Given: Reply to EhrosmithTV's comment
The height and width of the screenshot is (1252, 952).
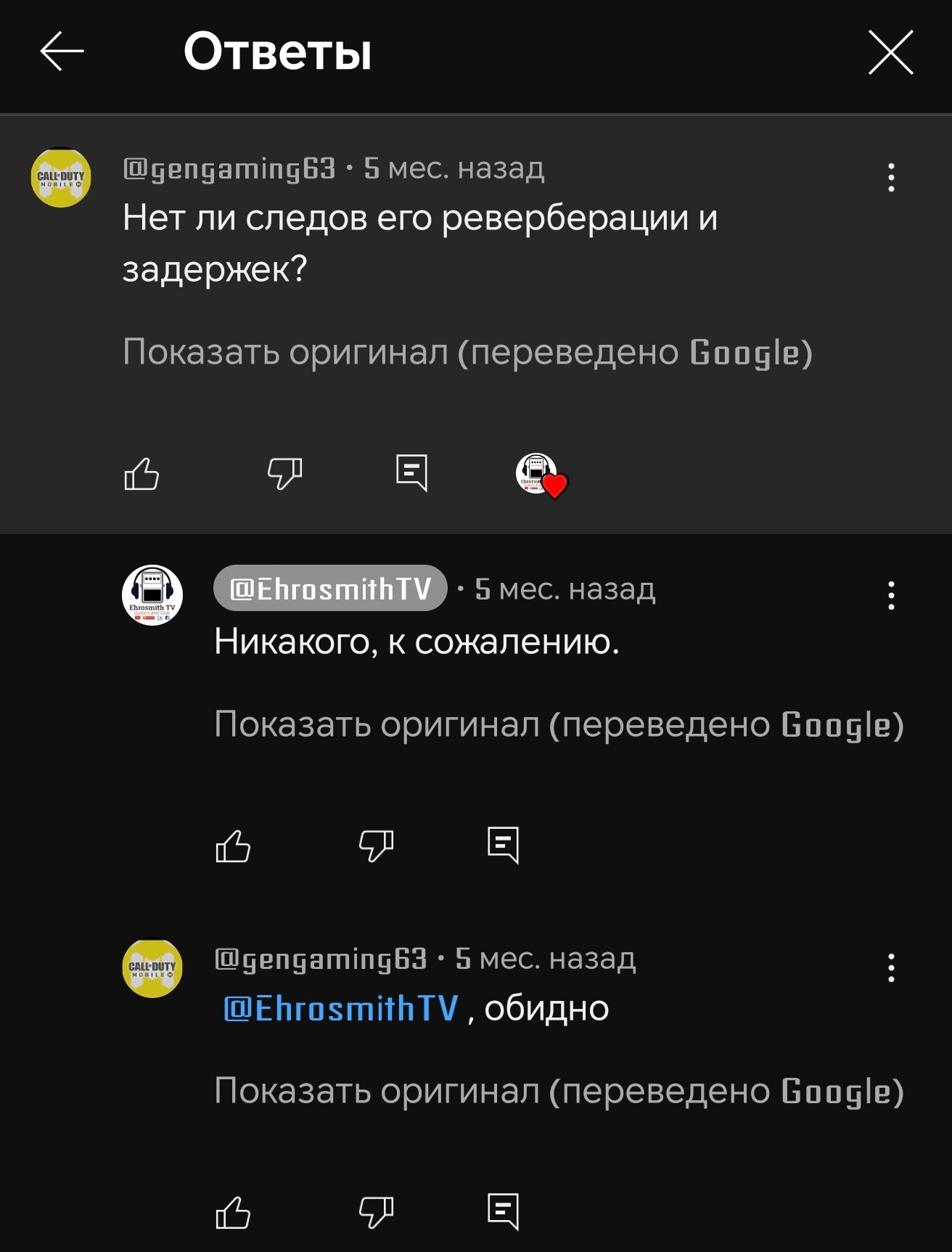Looking at the screenshot, I should tap(503, 846).
